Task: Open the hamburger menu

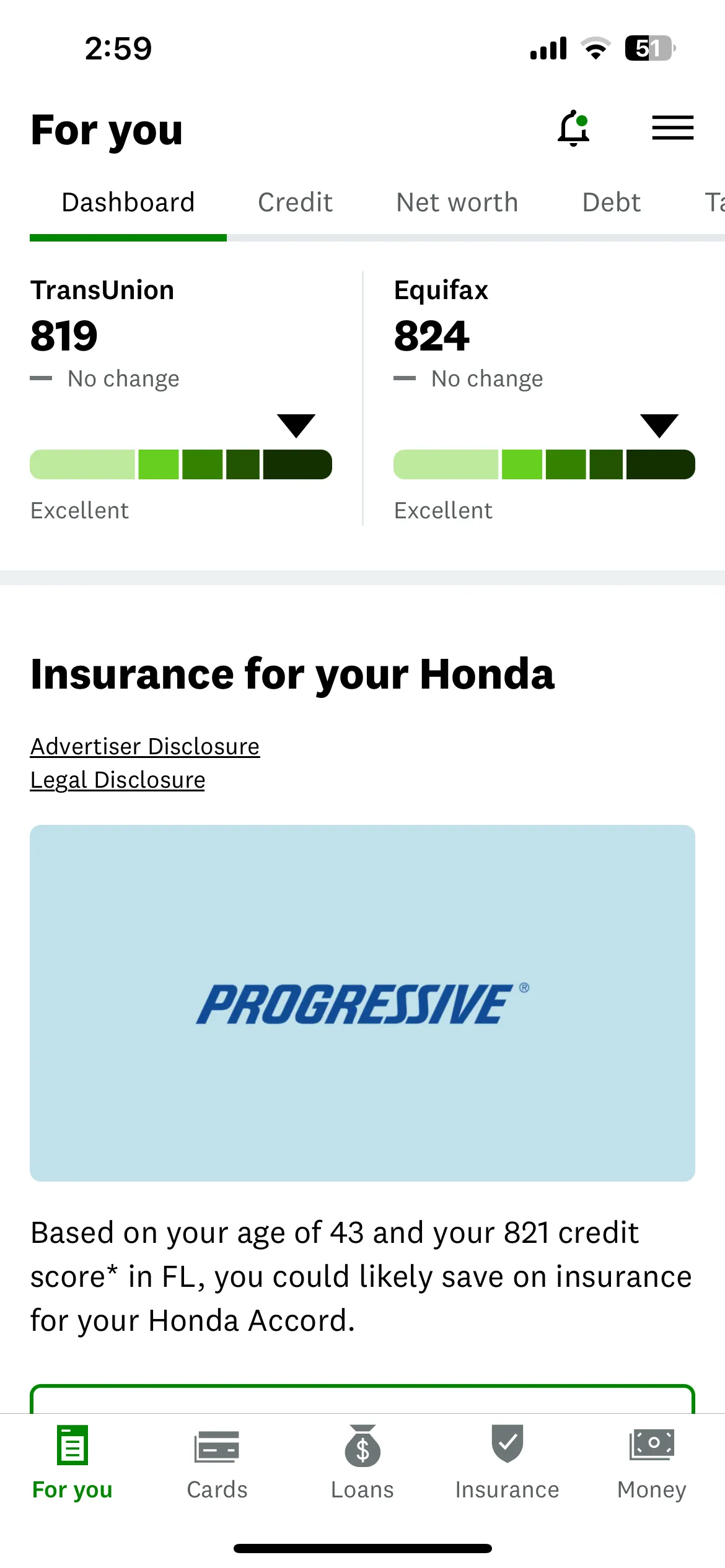Action: pyautogui.click(x=672, y=128)
